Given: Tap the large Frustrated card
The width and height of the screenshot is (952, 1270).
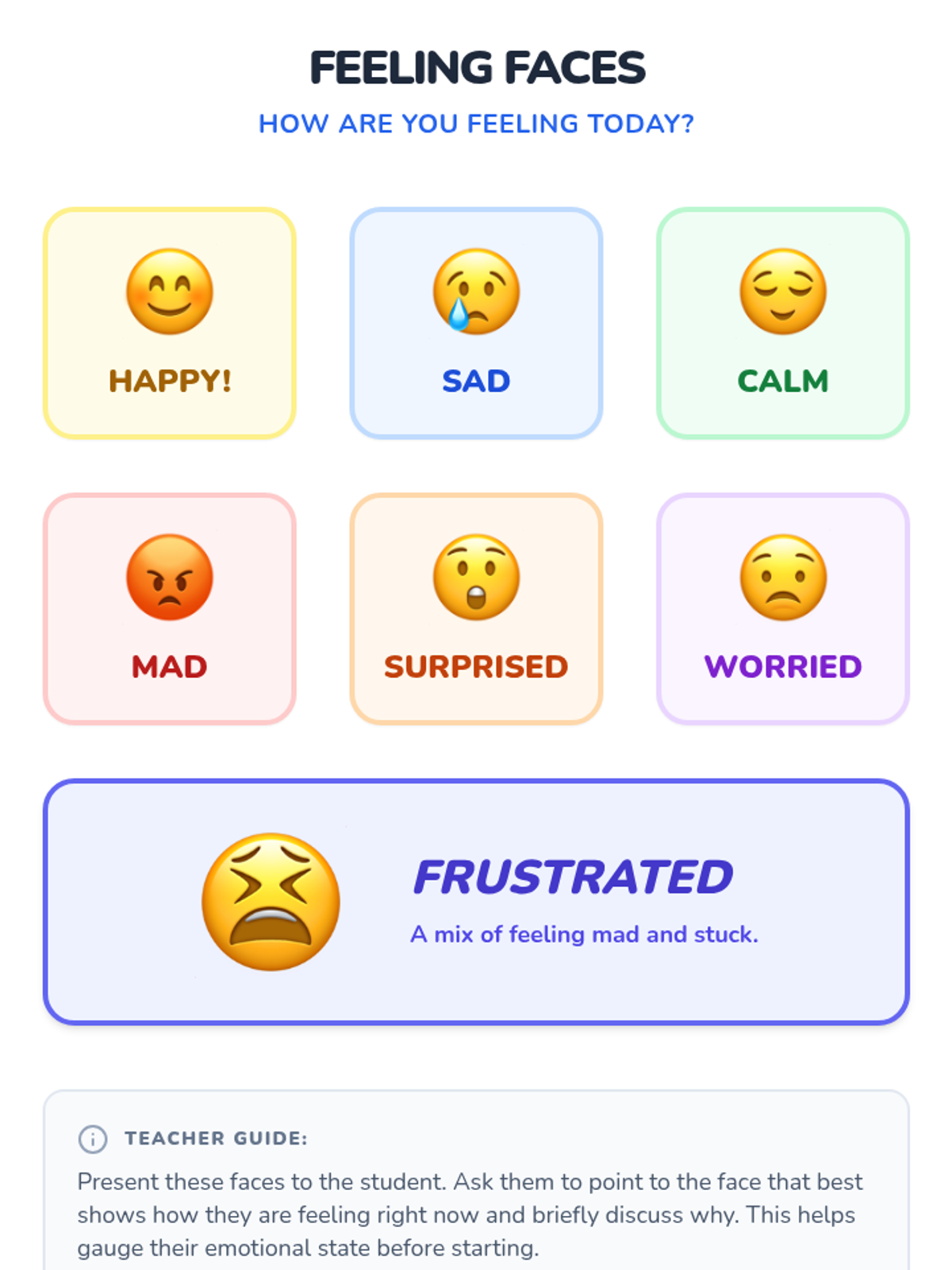Looking at the screenshot, I should [476, 902].
